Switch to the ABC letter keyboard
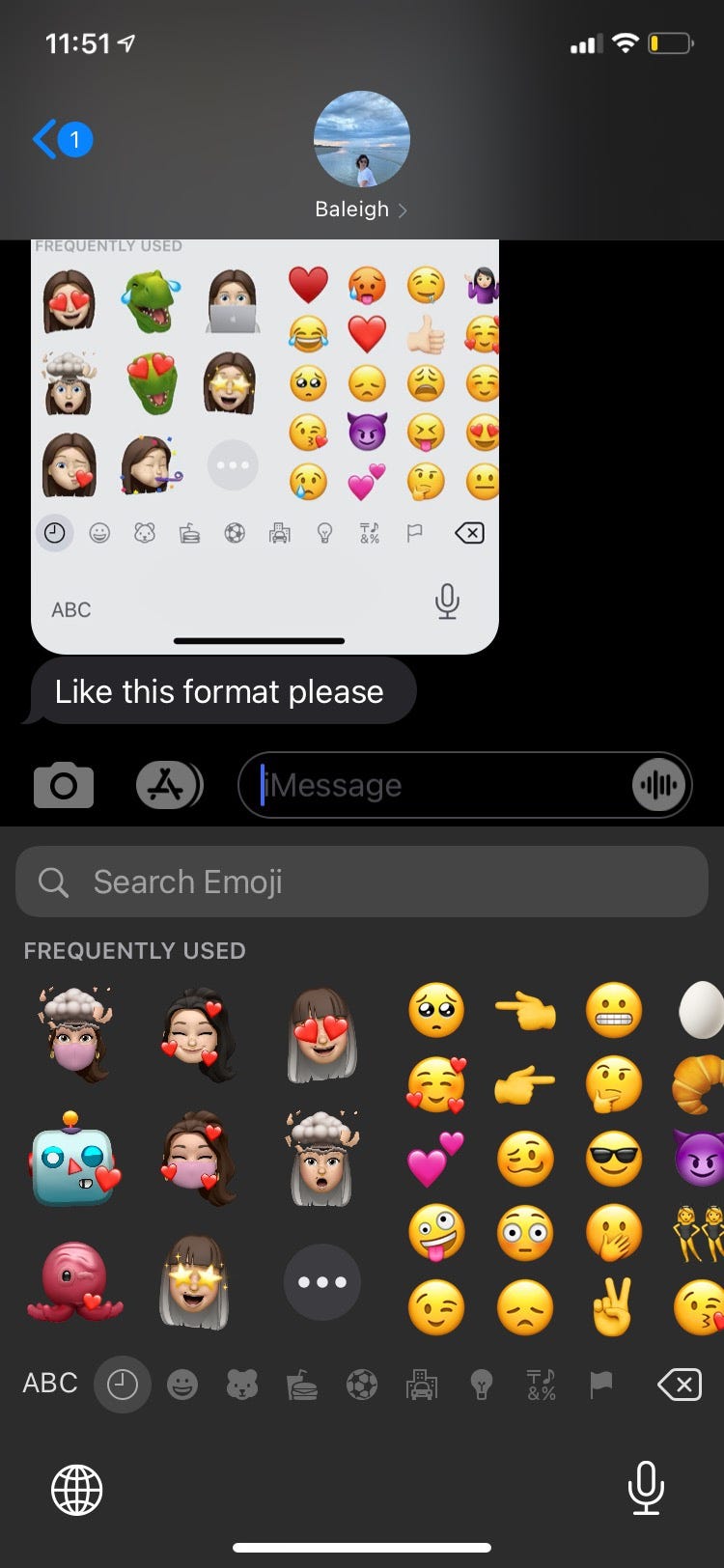Image resolution: width=724 pixels, height=1568 pixels. click(49, 1383)
